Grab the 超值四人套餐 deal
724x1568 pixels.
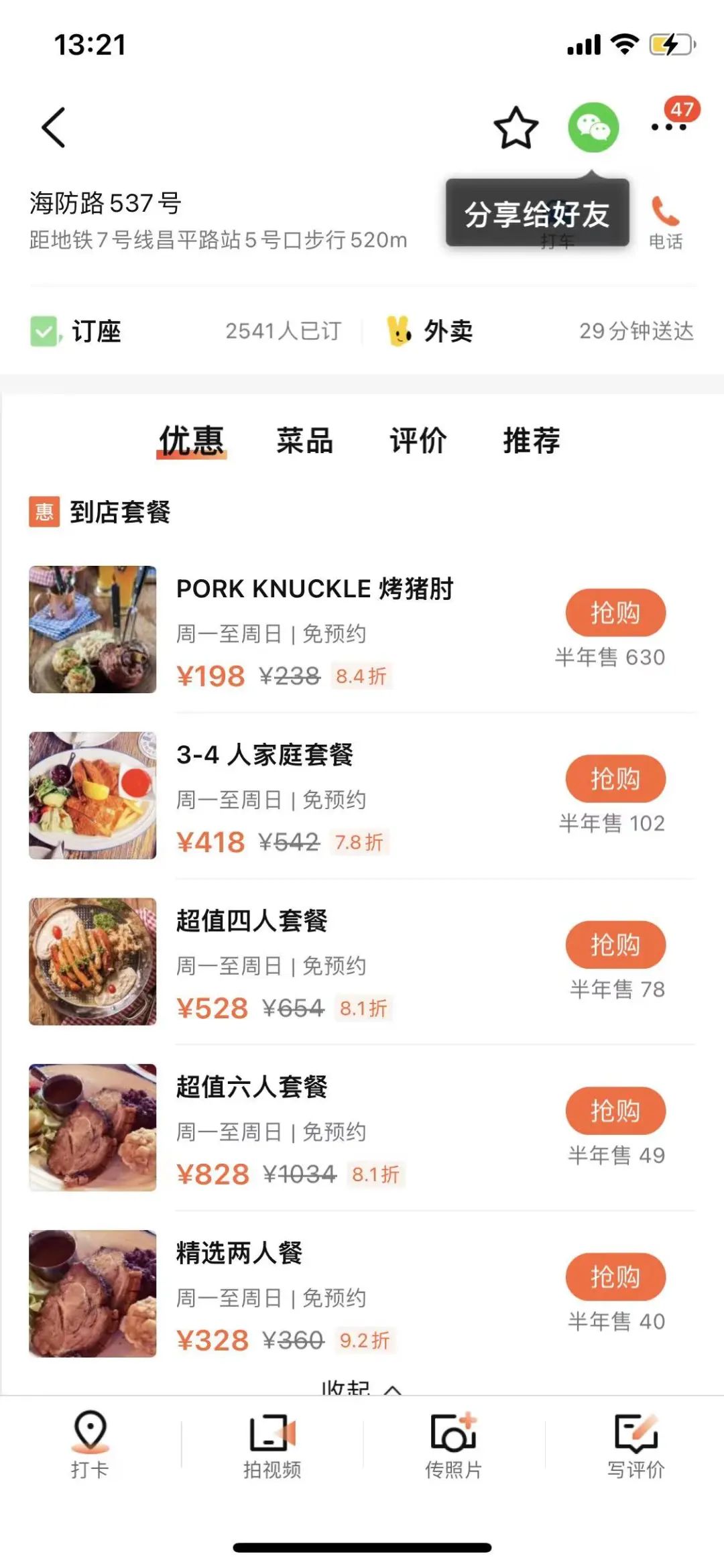coord(615,945)
